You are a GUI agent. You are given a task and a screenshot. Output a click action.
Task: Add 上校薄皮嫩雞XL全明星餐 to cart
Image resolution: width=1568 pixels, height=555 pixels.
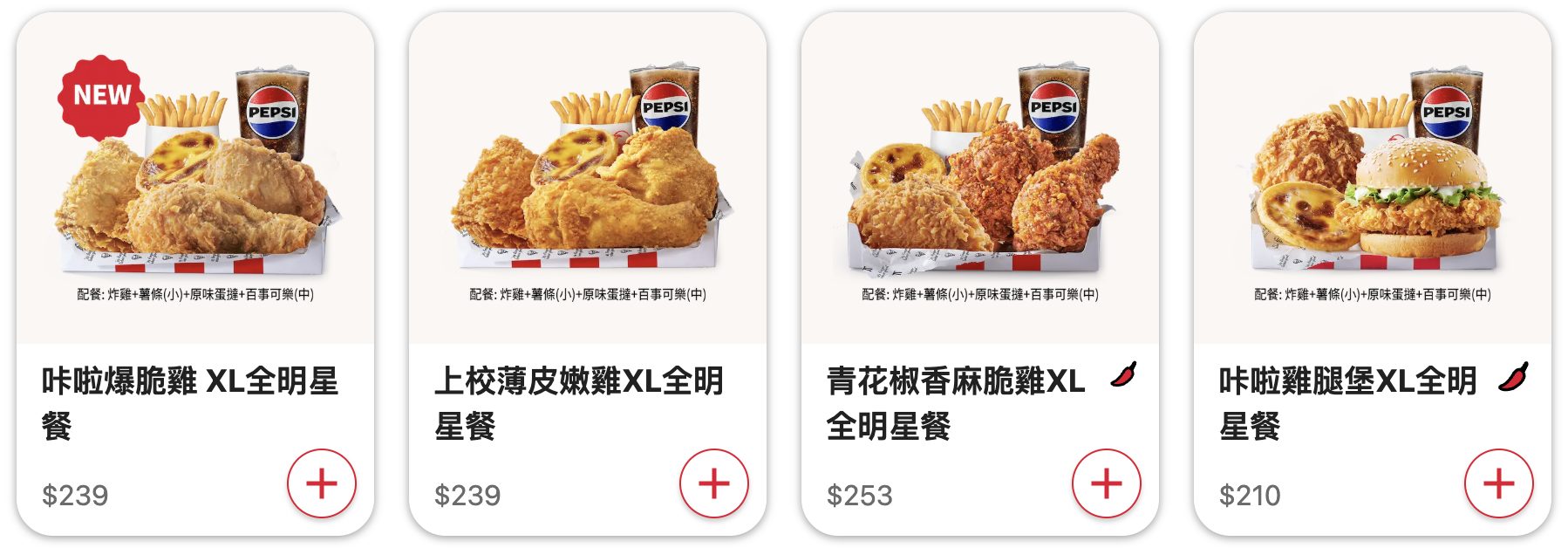714,483
